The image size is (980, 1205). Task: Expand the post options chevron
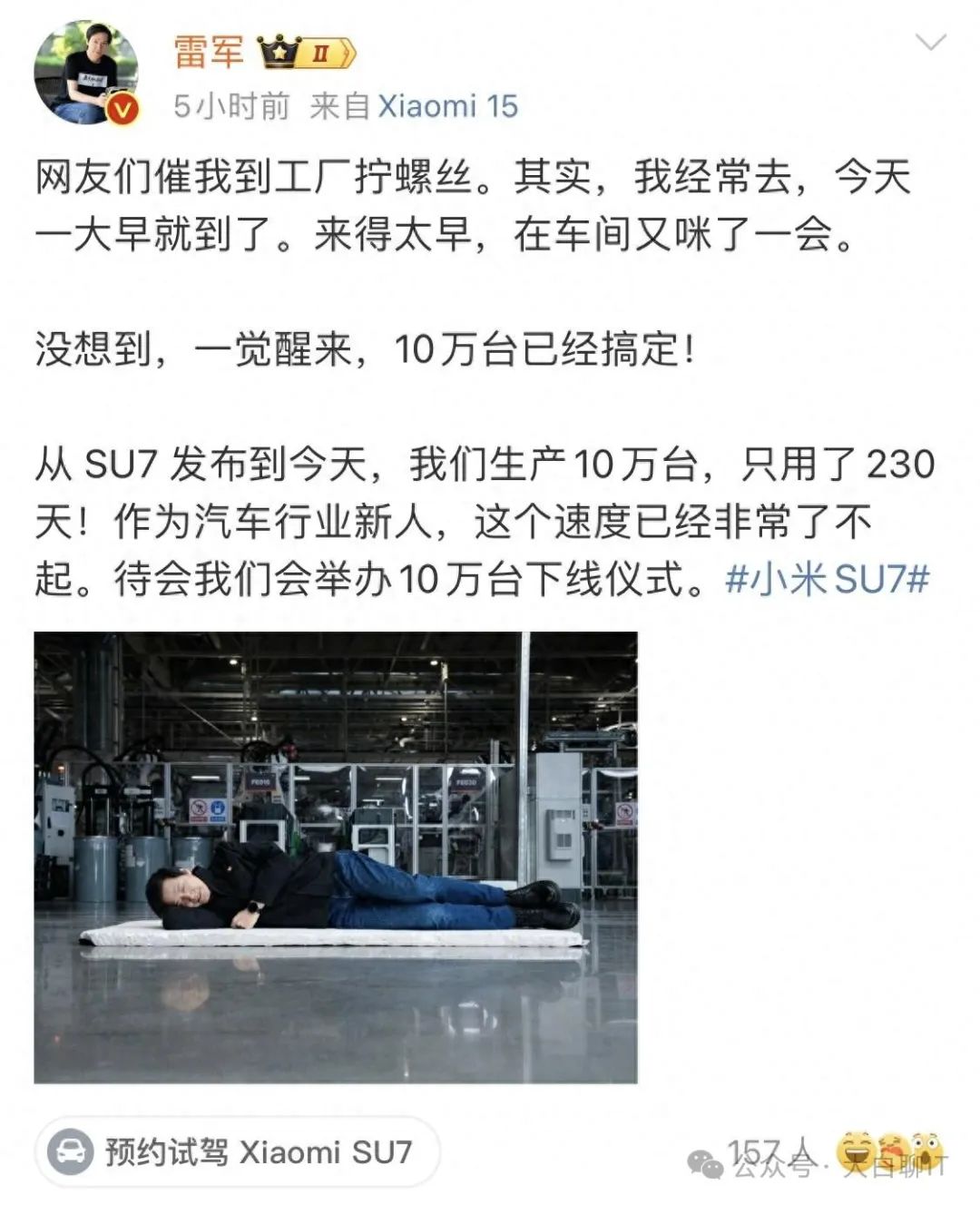tap(930, 43)
